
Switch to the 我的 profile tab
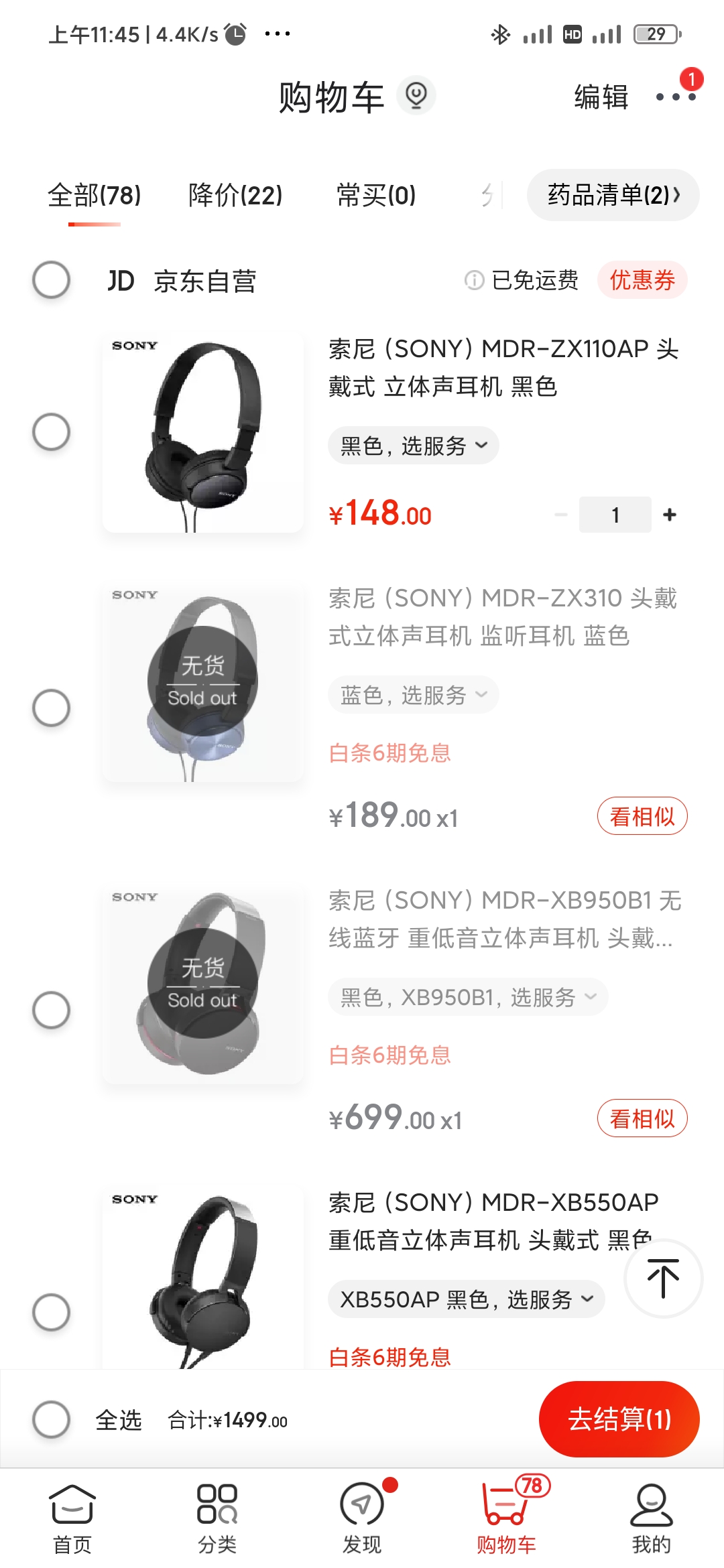[650, 1518]
